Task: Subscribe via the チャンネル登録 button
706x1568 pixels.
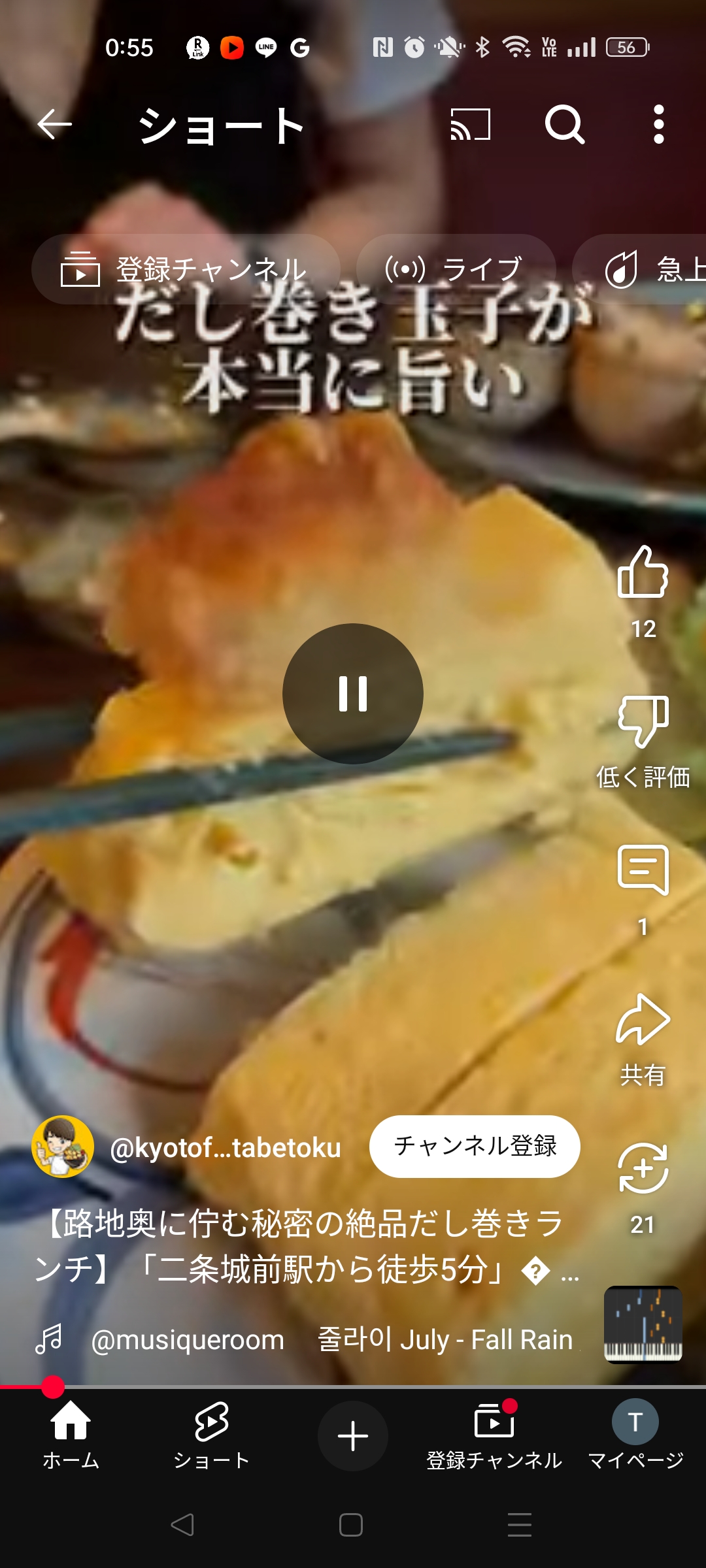Action: (x=475, y=1147)
